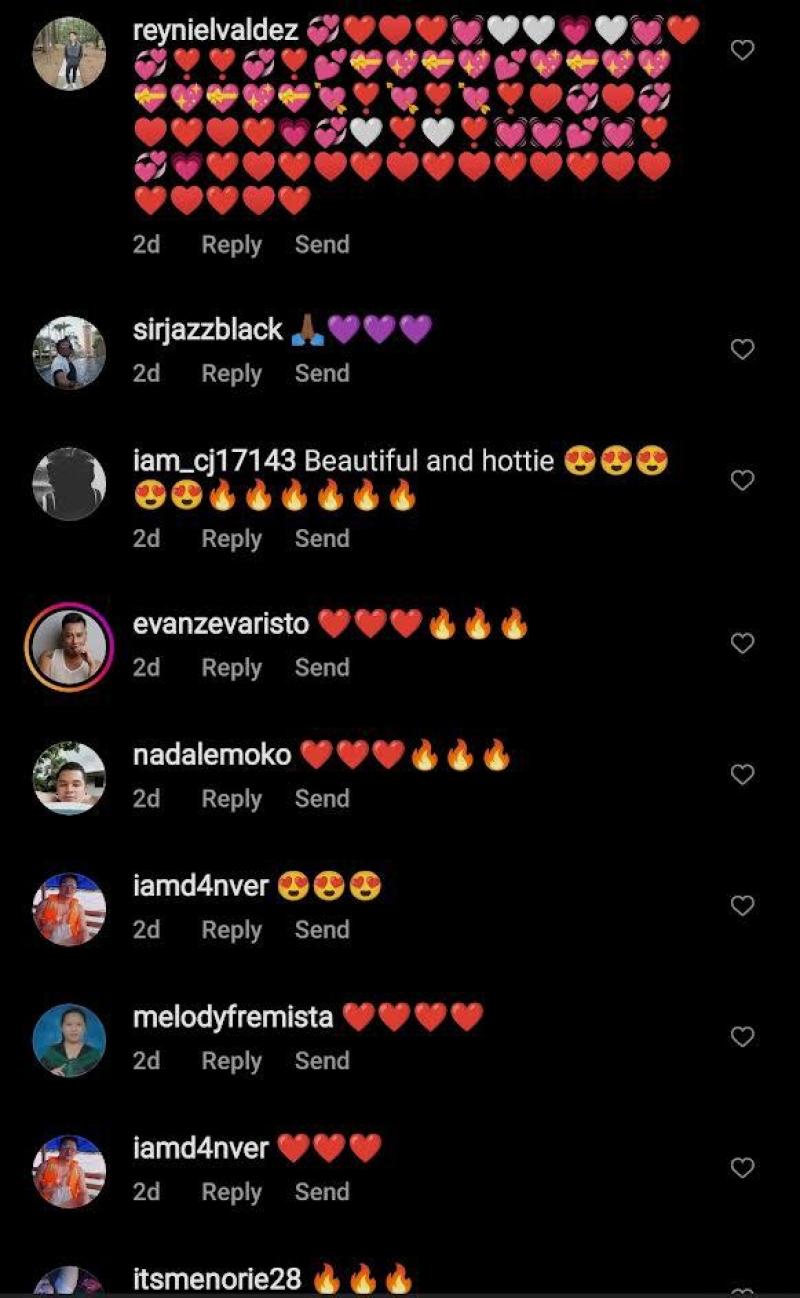View evanzevaristo's story from the avatar

[69, 647]
